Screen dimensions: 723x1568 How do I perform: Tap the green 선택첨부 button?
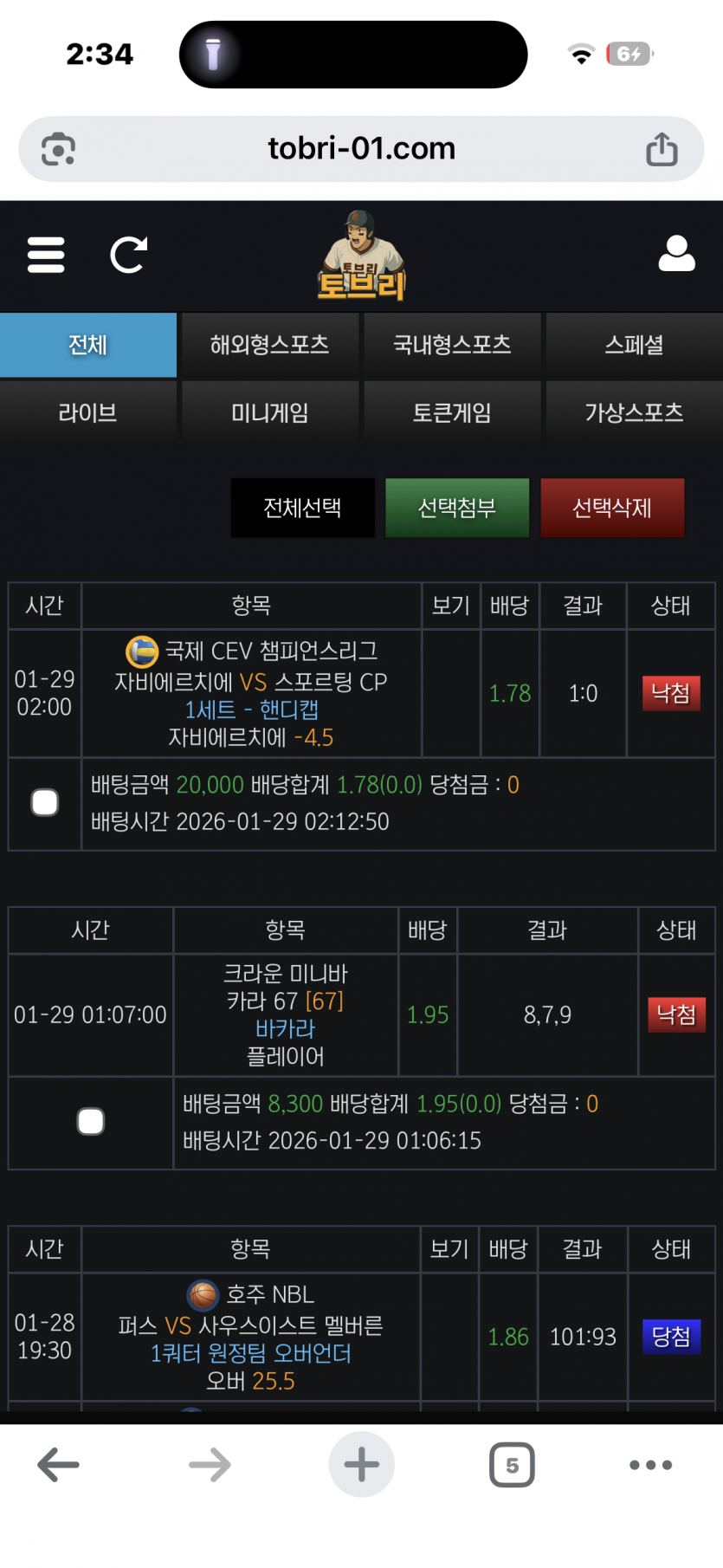[457, 508]
